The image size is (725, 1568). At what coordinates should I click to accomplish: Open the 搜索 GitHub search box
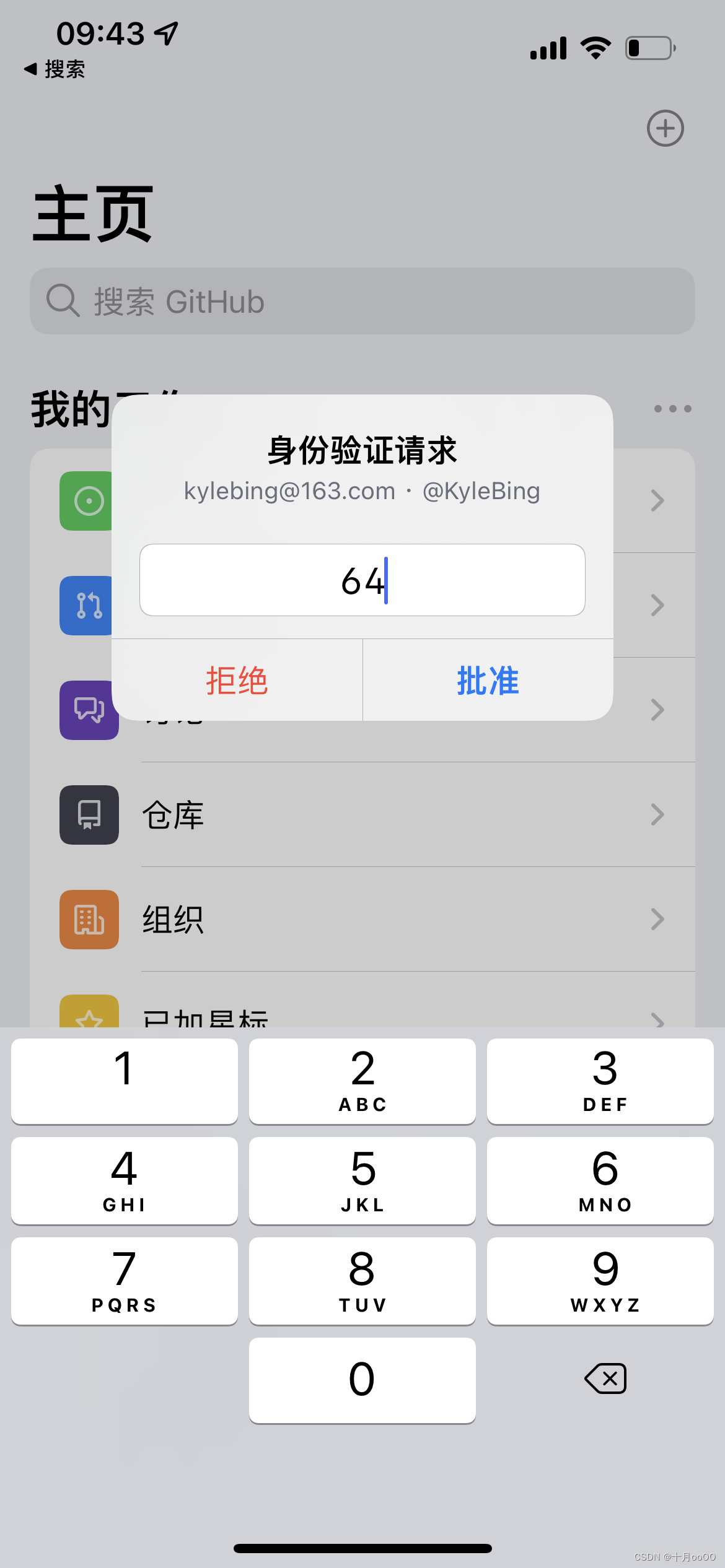click(x=362, y=301)
